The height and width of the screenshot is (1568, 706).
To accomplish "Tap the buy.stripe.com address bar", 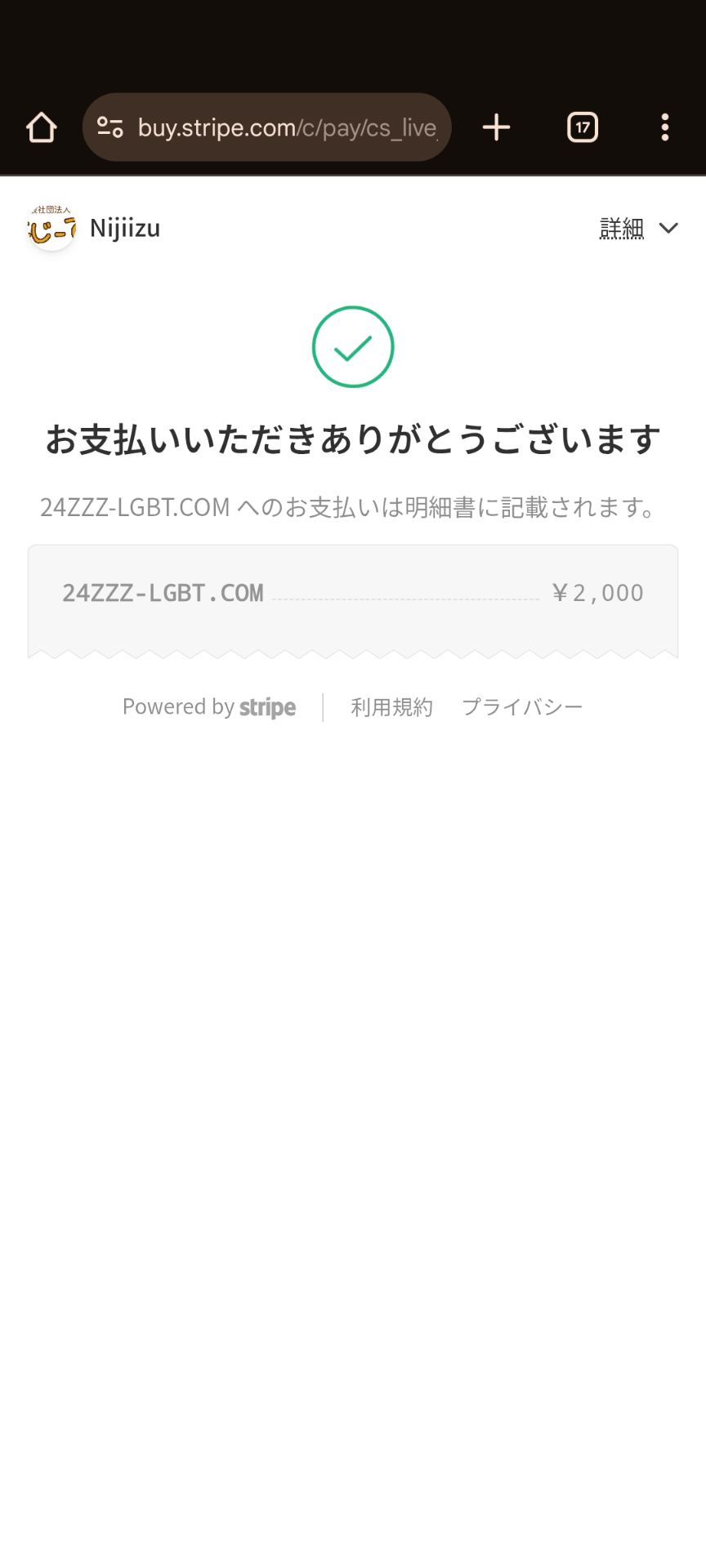I will pos(286,127).
